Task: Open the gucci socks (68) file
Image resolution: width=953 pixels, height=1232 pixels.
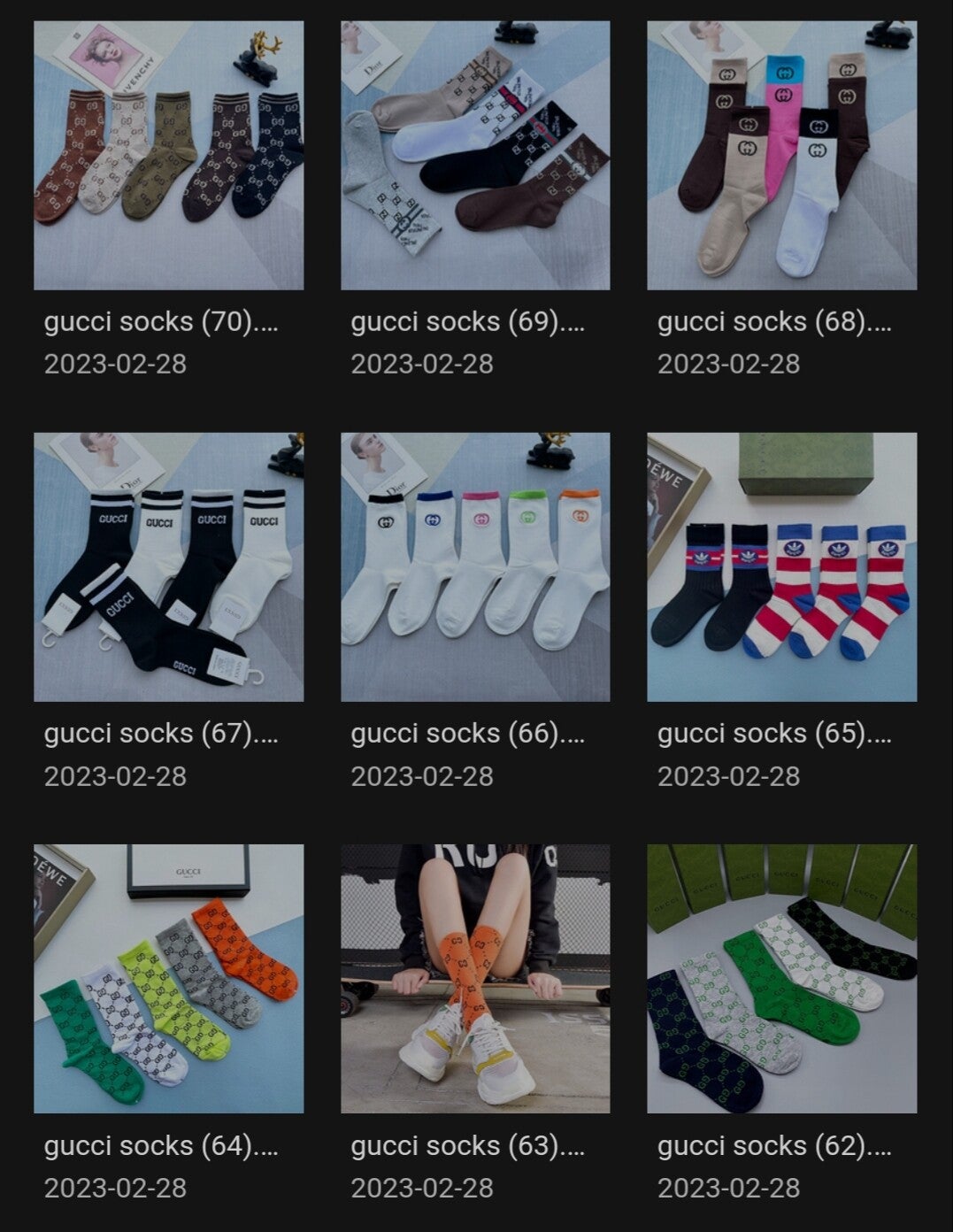Action: tap(781, 156)
